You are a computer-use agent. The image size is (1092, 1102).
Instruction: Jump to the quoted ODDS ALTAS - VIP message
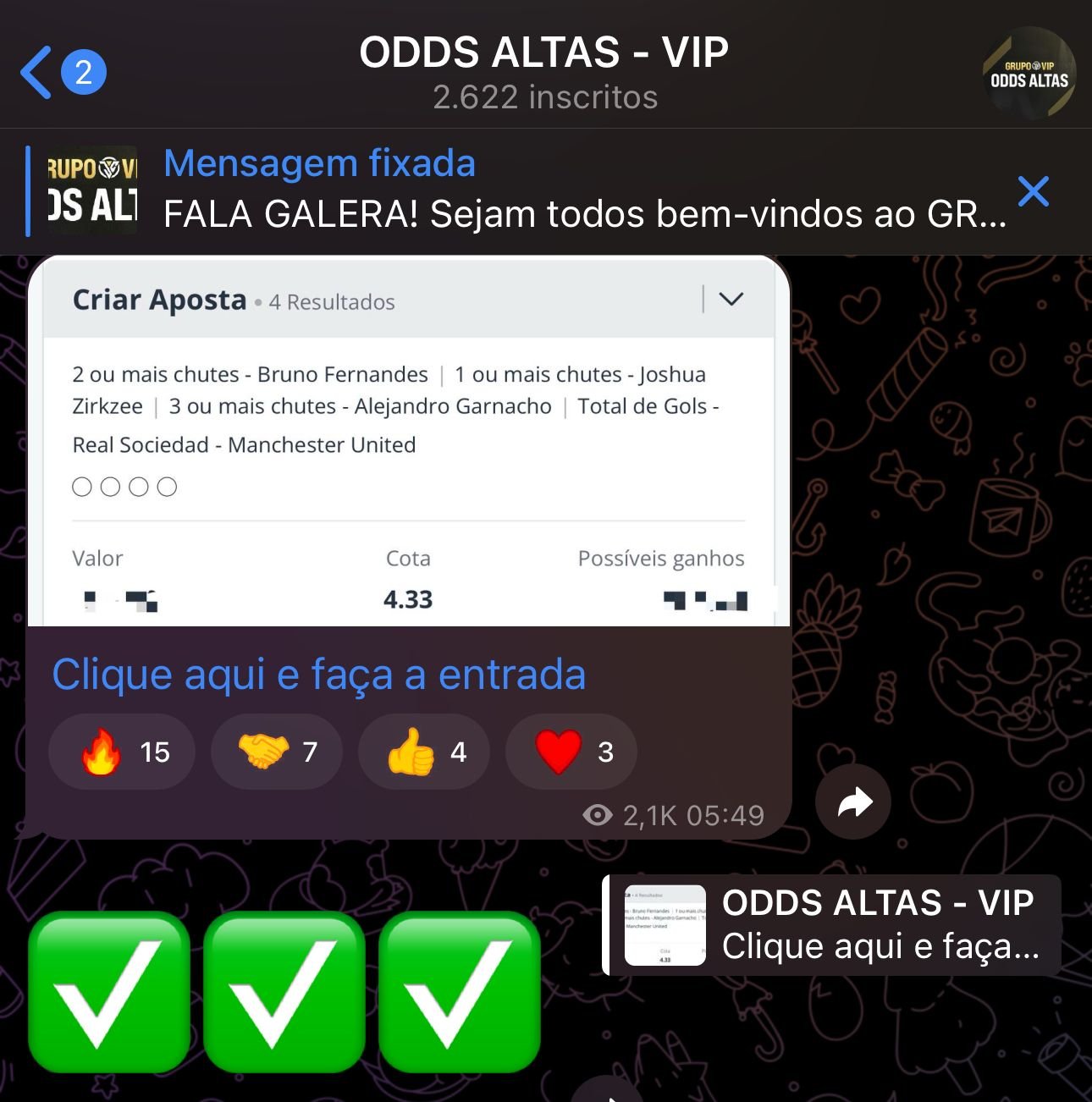[x=832, y=925]
